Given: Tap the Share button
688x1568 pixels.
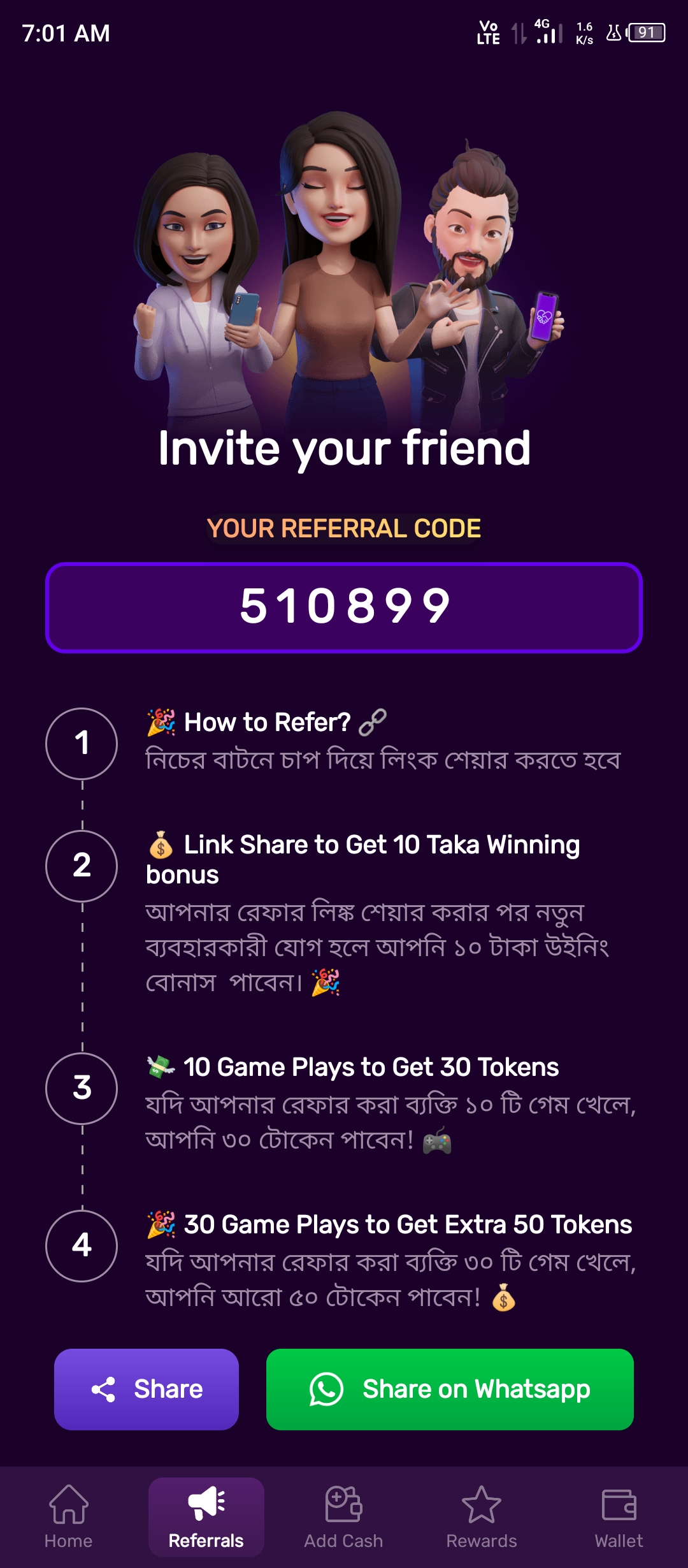Looking at the screenshot, I should (147, 1389).
